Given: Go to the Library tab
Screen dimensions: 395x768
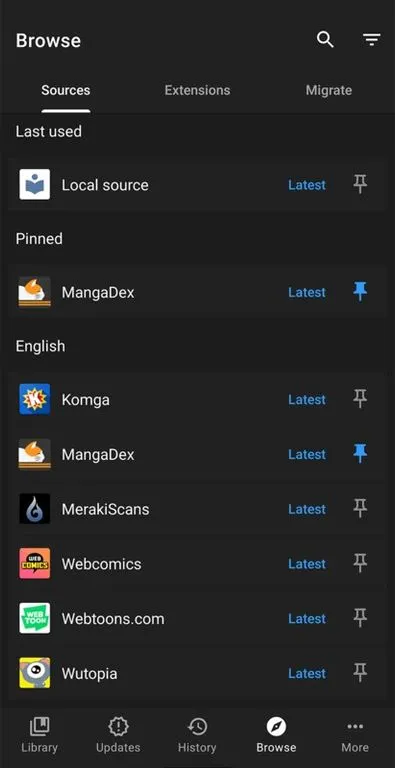Looking at the screenshot, I should pyautogui.click(x=39, y=736).
